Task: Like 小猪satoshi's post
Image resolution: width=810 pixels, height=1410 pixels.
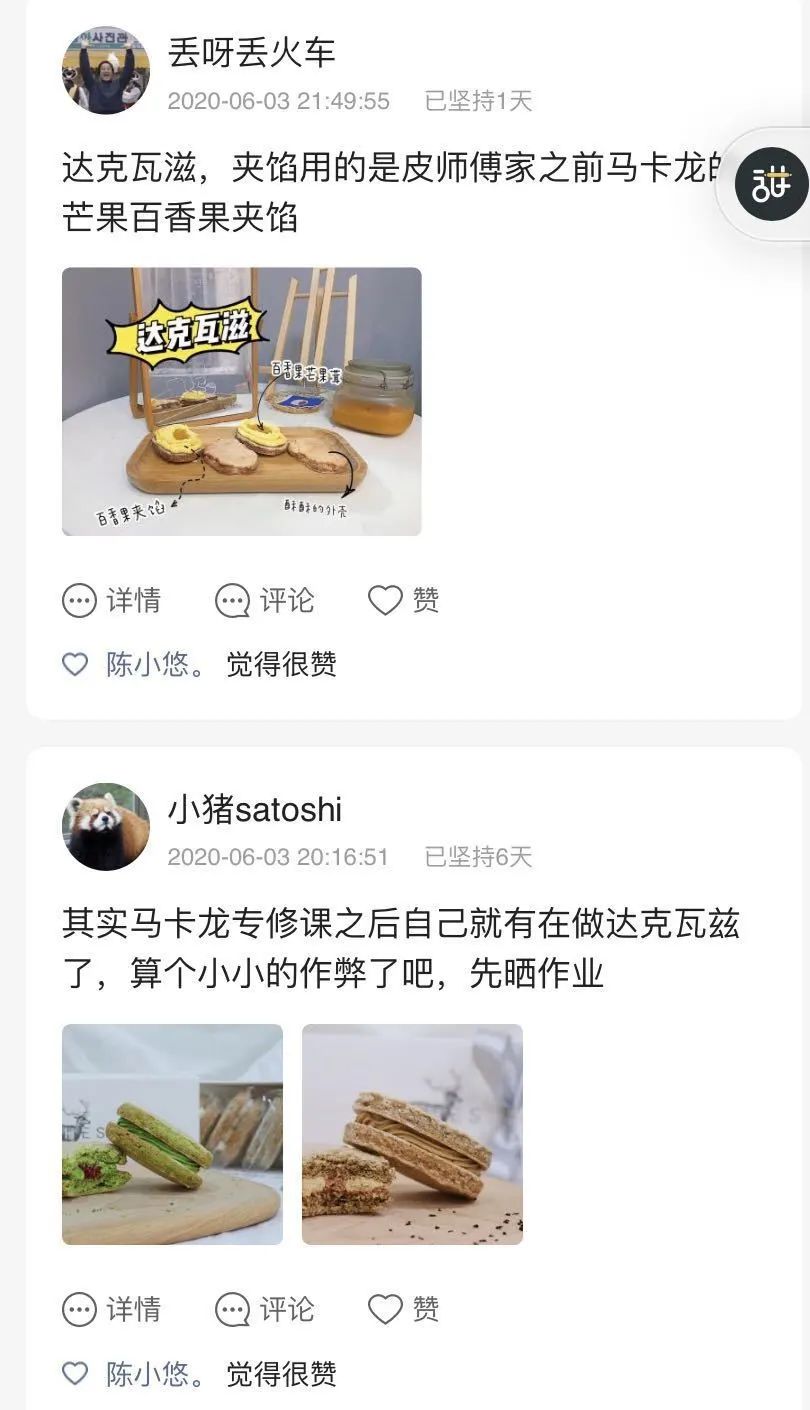Action: click(404, 1309)
